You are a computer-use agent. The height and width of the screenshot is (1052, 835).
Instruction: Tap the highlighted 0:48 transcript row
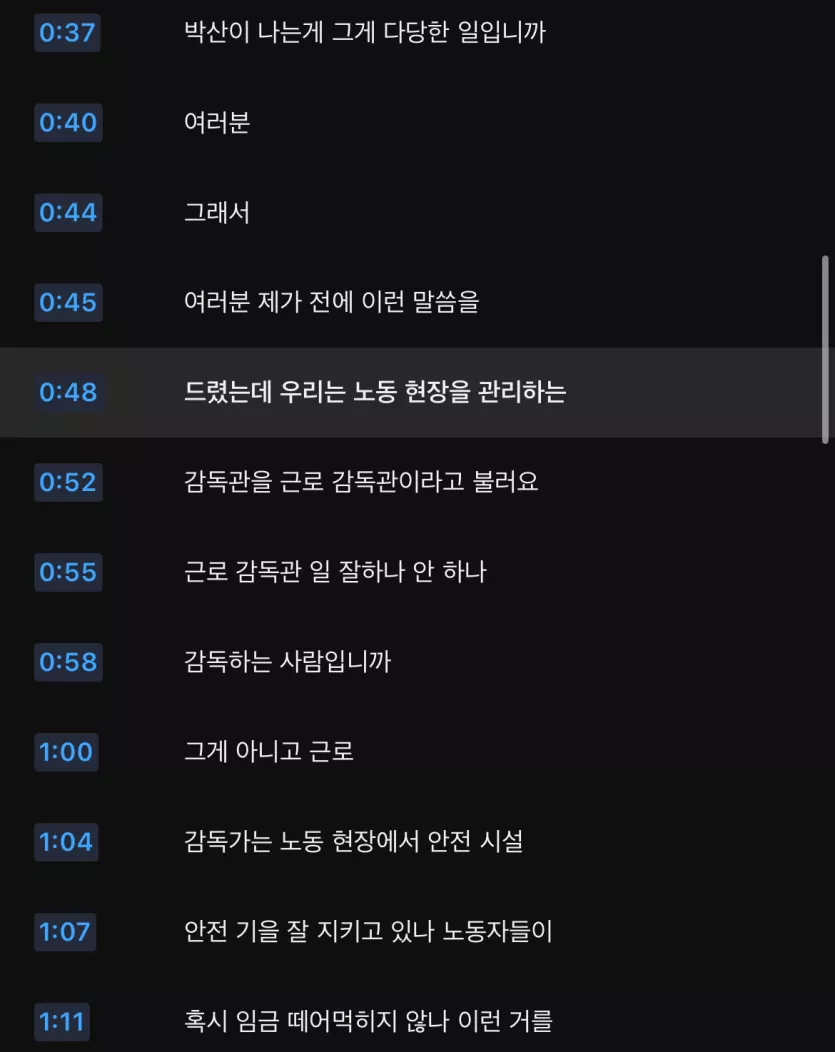(375, 392)
